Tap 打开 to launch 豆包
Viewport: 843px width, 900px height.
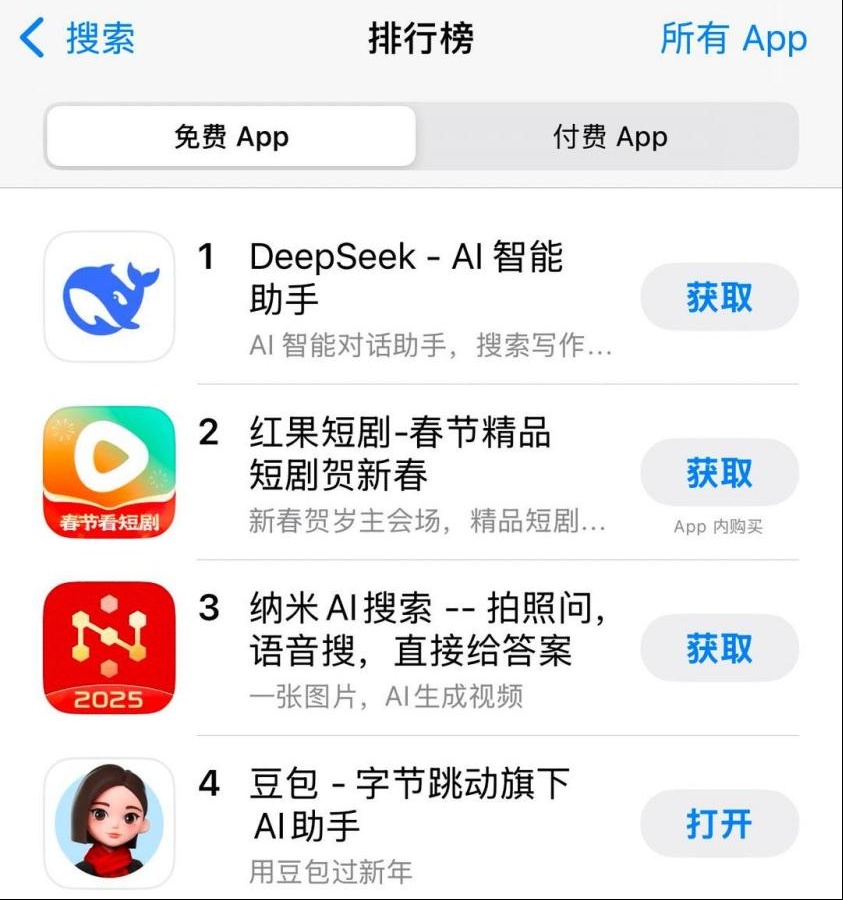point(719,825)
